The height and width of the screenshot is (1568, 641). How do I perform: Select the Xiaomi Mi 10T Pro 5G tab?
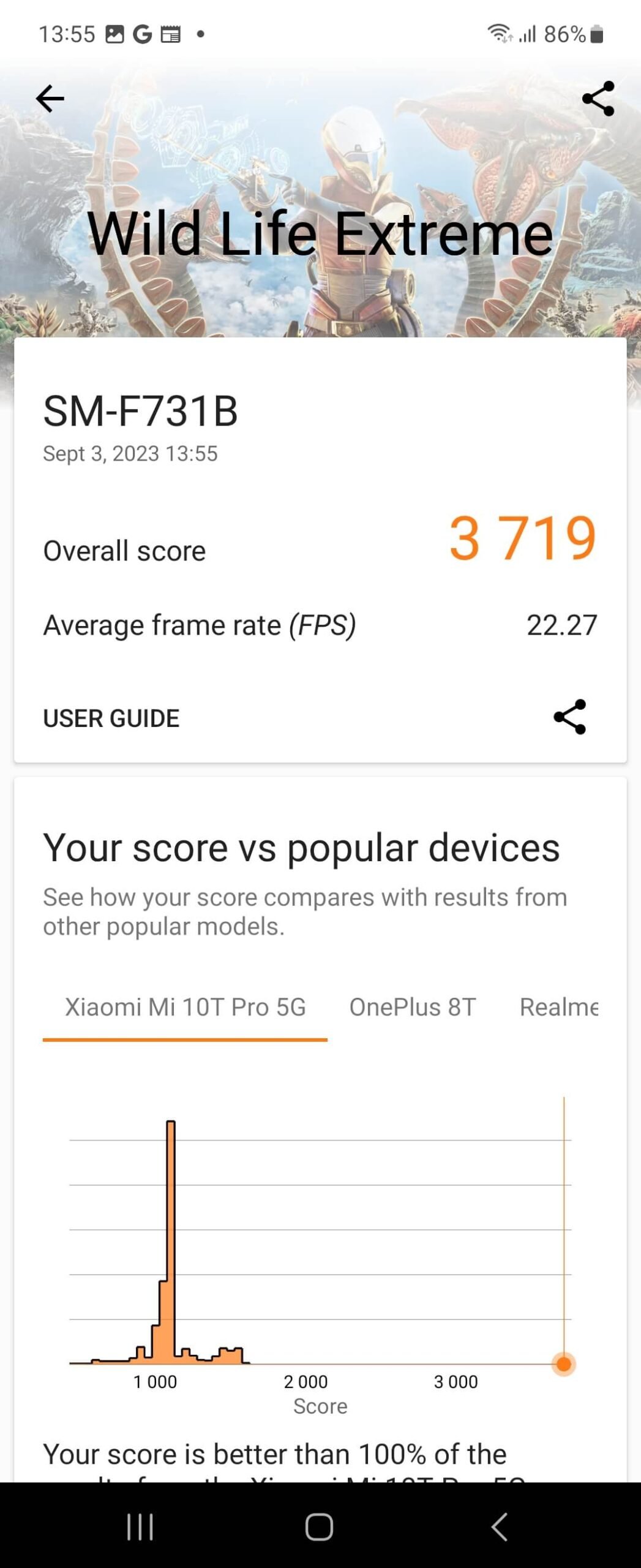[x=185, y=1007]
